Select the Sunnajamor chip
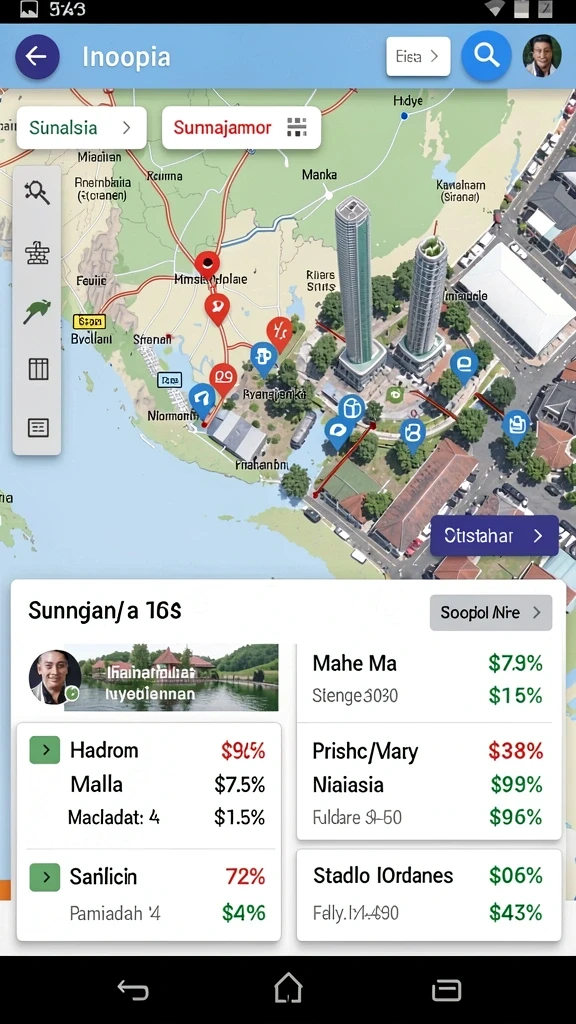576x1024 pixels. coord(241,128)
